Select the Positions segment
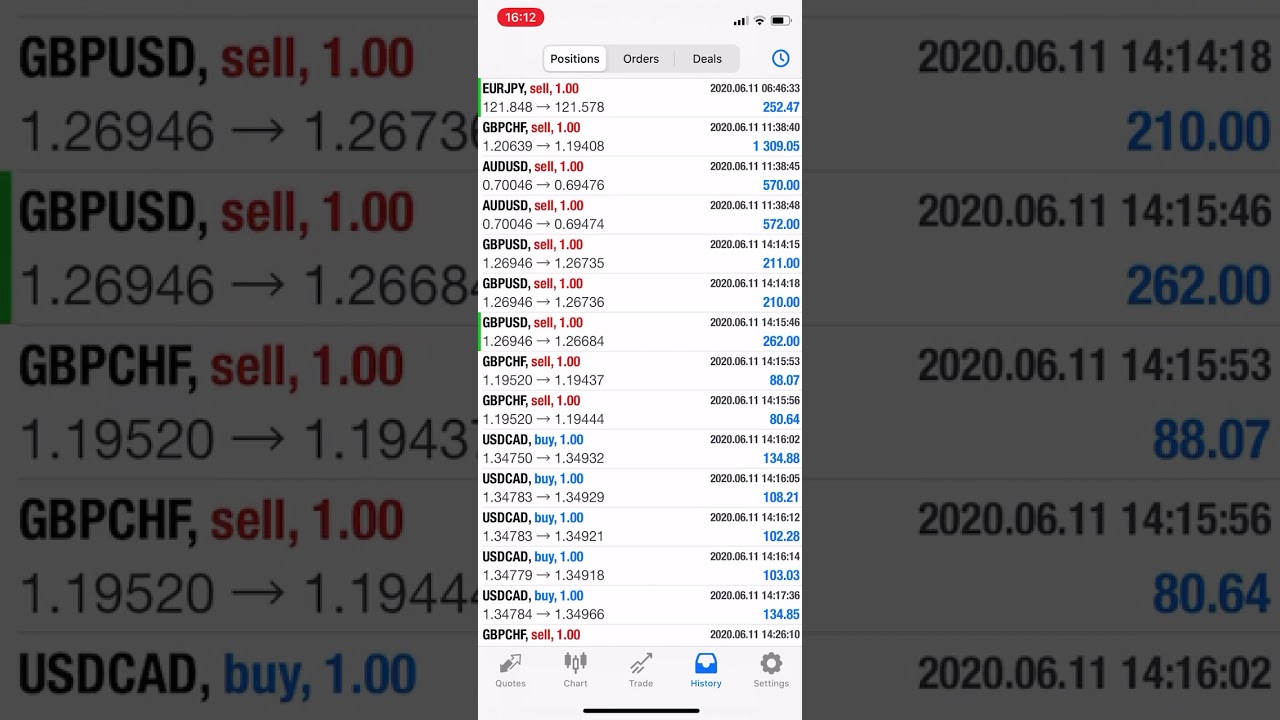1280x720 pixels. coord(575,59)
